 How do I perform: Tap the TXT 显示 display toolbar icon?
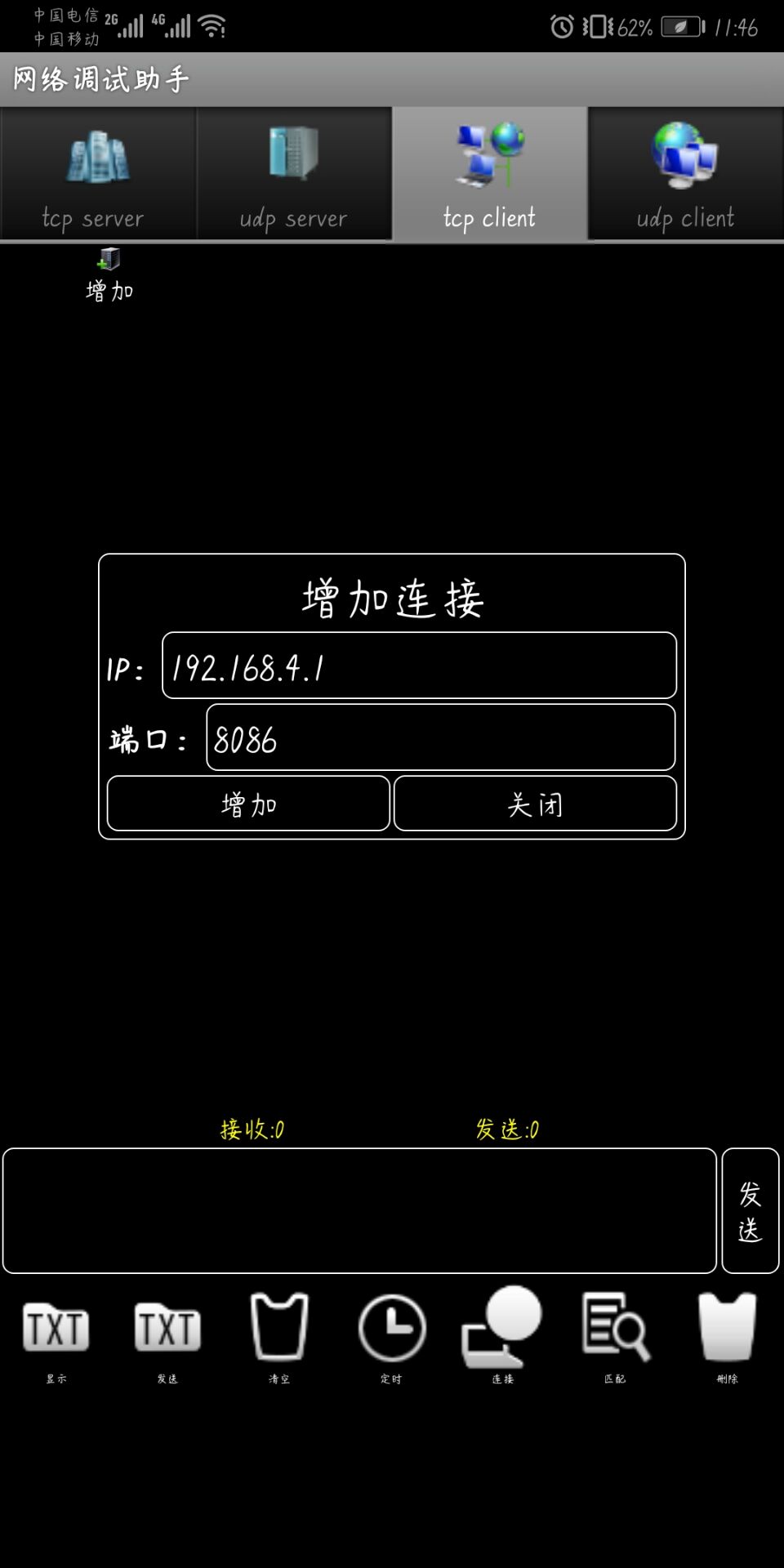(x=56, y=1336)
